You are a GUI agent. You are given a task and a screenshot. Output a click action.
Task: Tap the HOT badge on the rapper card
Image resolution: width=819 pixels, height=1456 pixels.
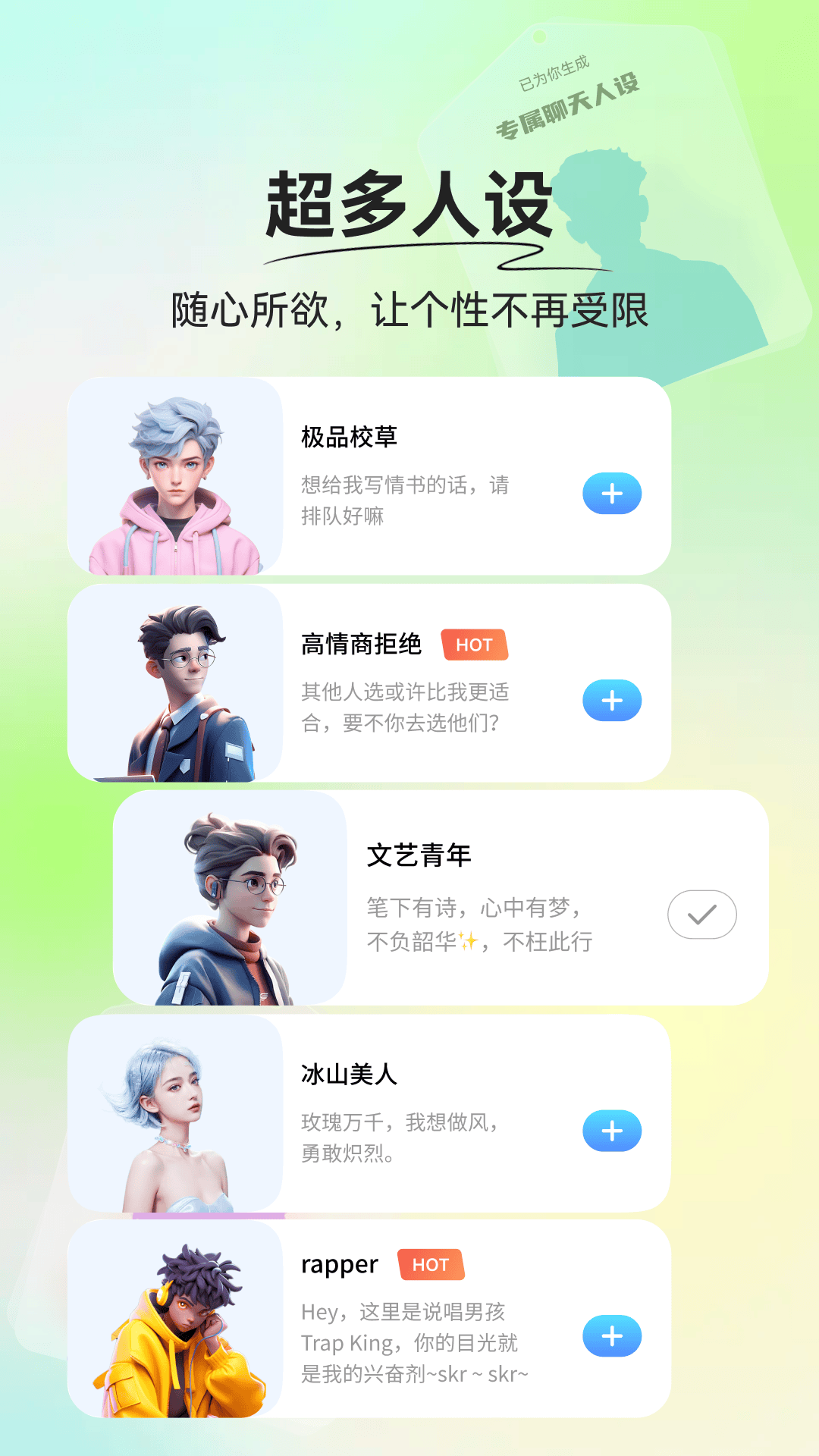431,1264
